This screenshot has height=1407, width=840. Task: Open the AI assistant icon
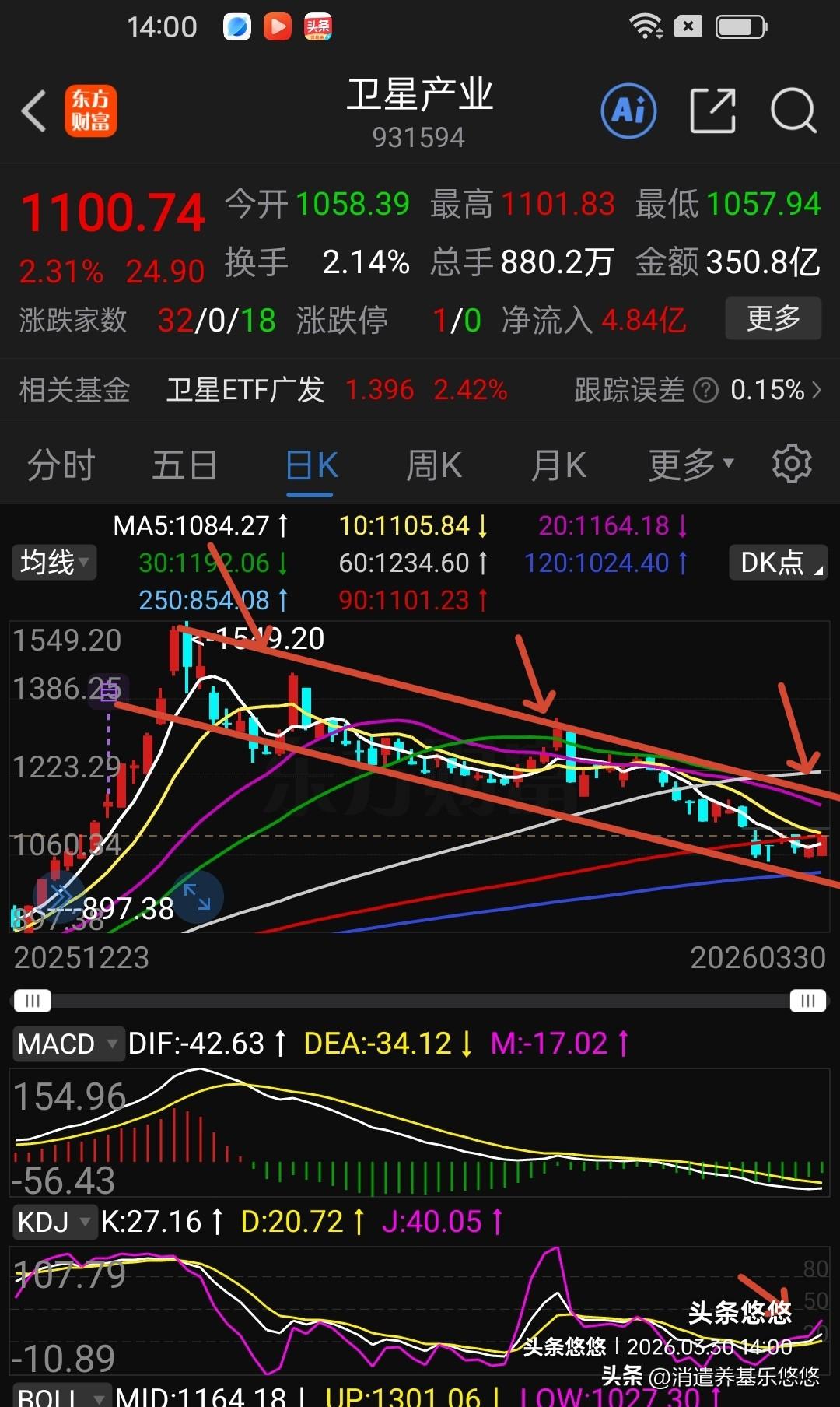[x=628, y=111]
